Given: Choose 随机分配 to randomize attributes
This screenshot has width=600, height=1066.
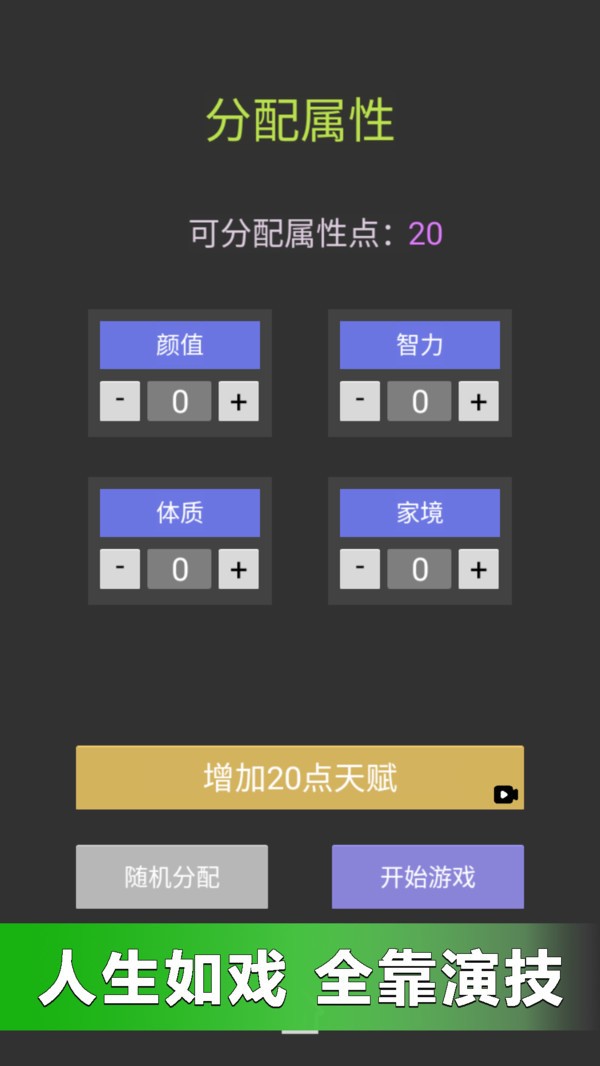Looking at the screenshot, I should tap(172, 877).
